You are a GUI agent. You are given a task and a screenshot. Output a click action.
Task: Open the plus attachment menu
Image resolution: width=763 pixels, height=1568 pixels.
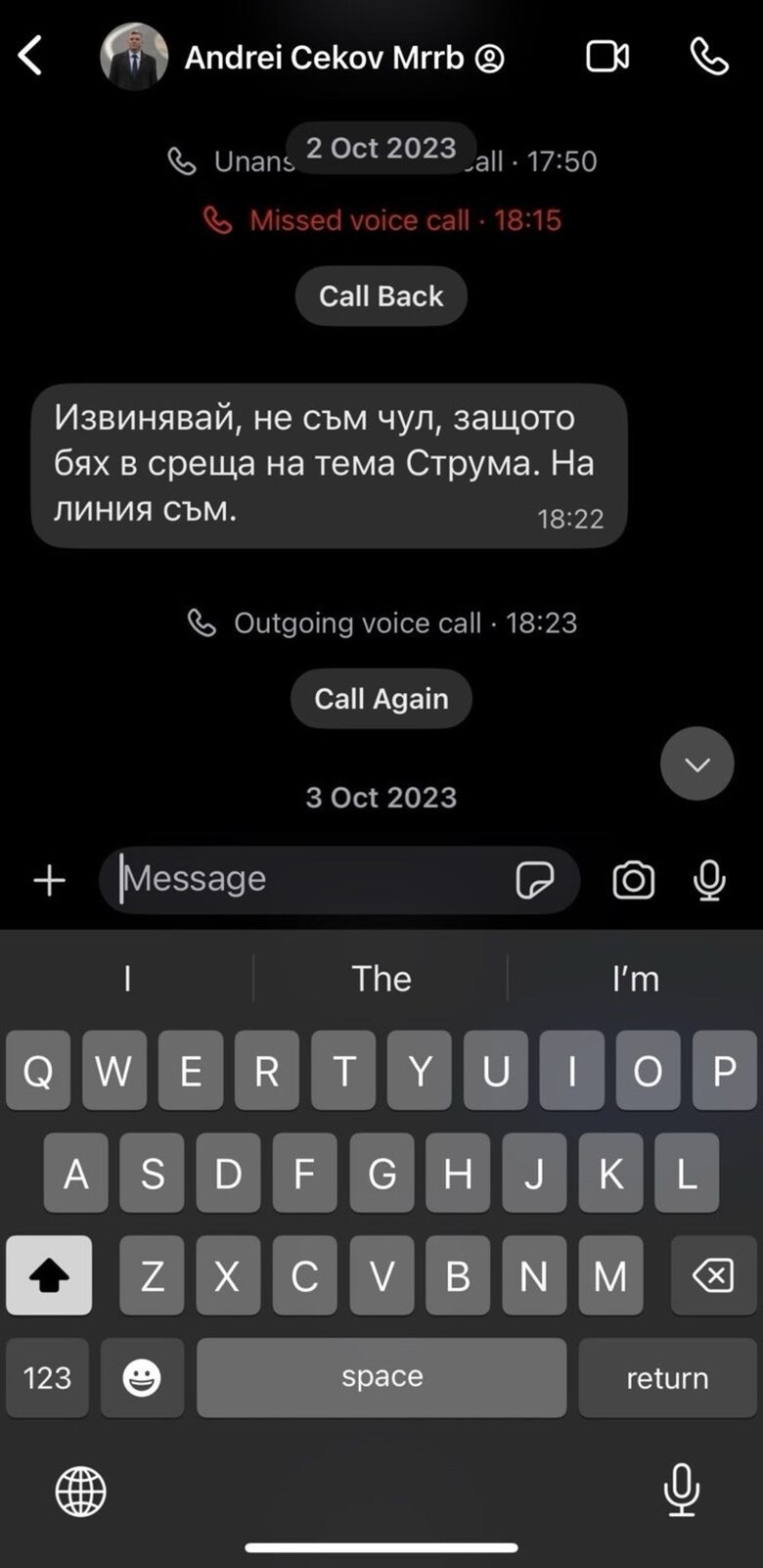pos(49,880)
